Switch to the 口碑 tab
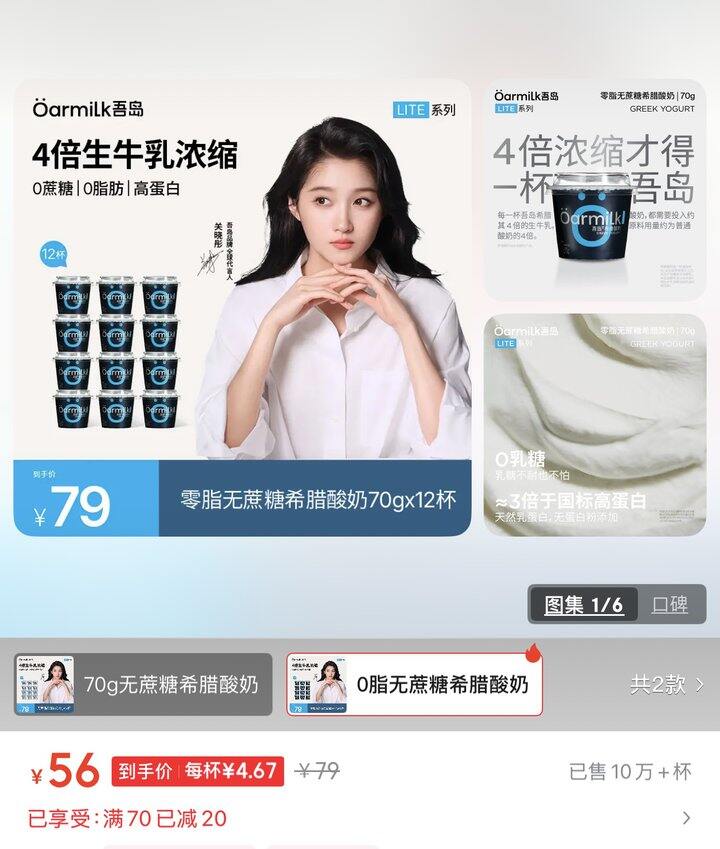The image size is (720, 849). point(669,605)
